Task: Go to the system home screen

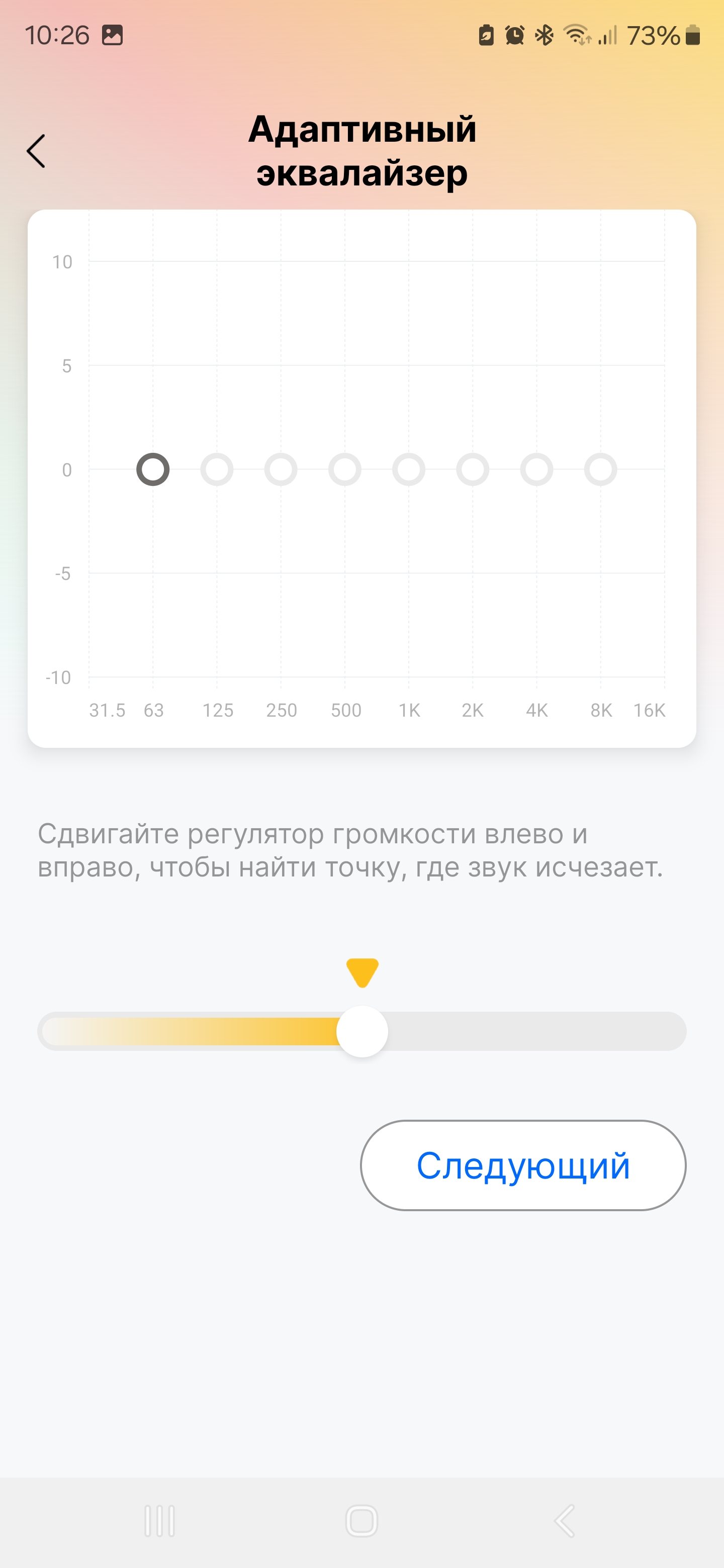Action: click(x=361, y=1521)
